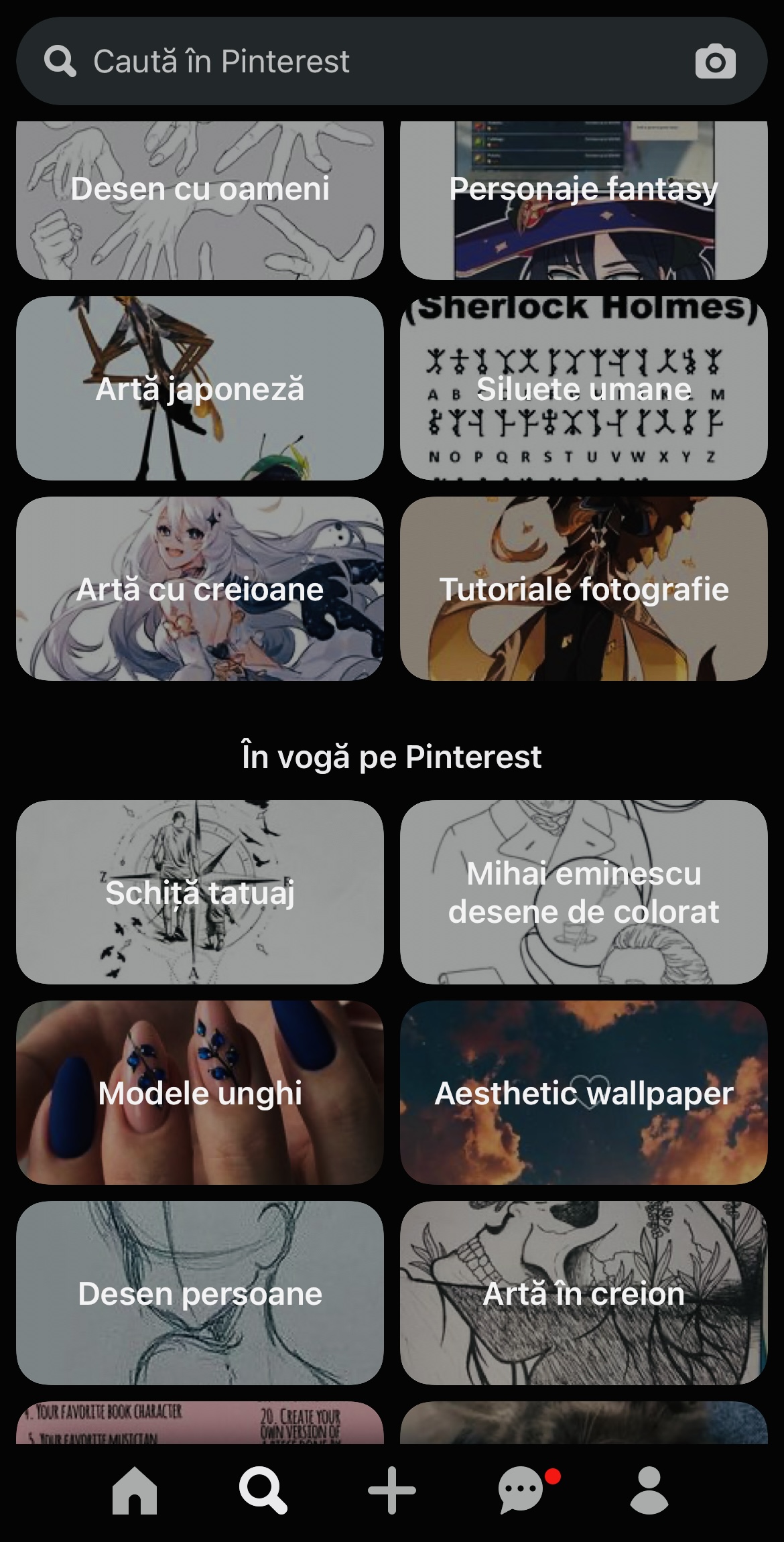View the Artă cu creioane tile
Screen dimensions: 784x1542
[200, 588]
